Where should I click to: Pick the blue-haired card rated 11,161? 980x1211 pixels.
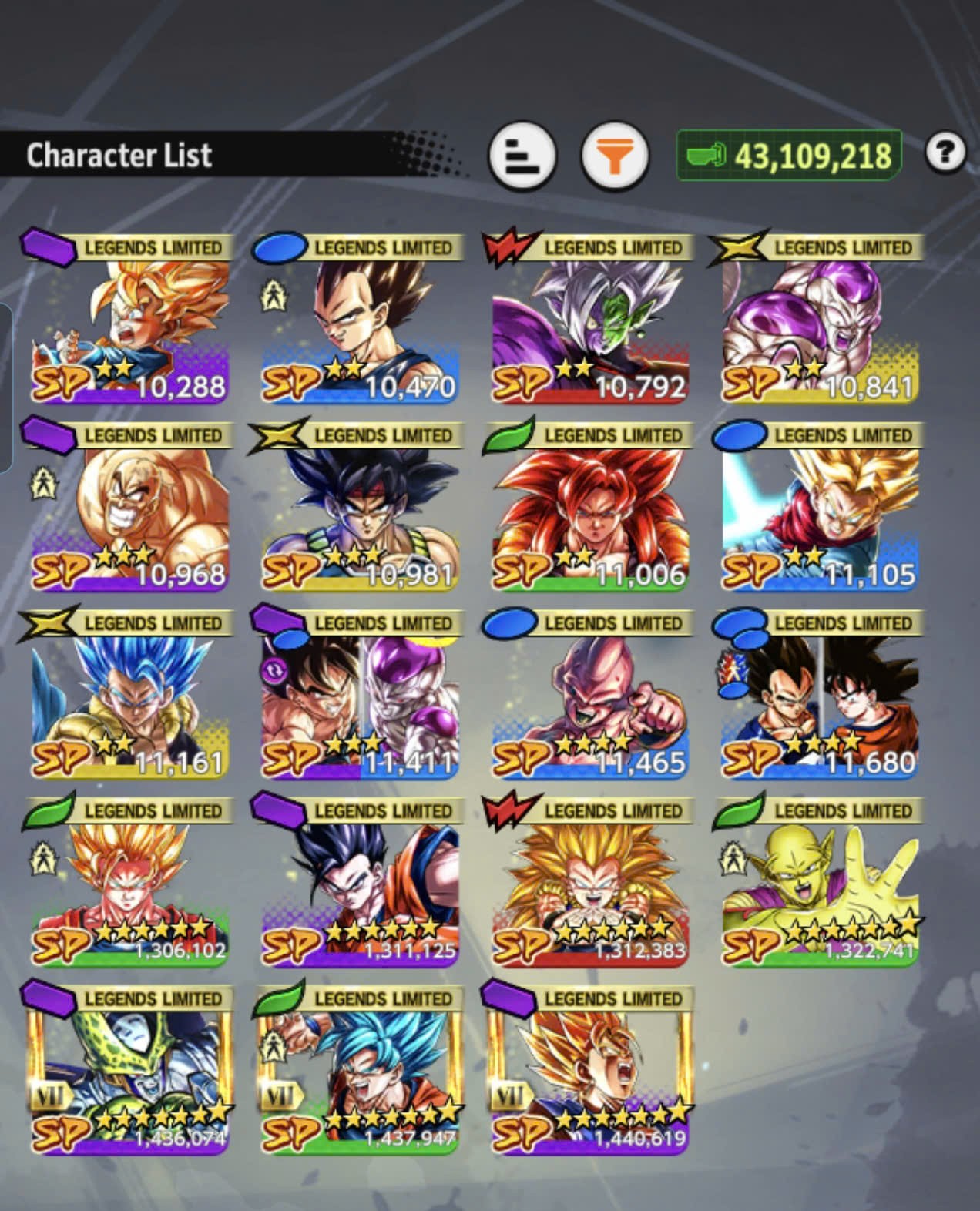tap(129, 693)
